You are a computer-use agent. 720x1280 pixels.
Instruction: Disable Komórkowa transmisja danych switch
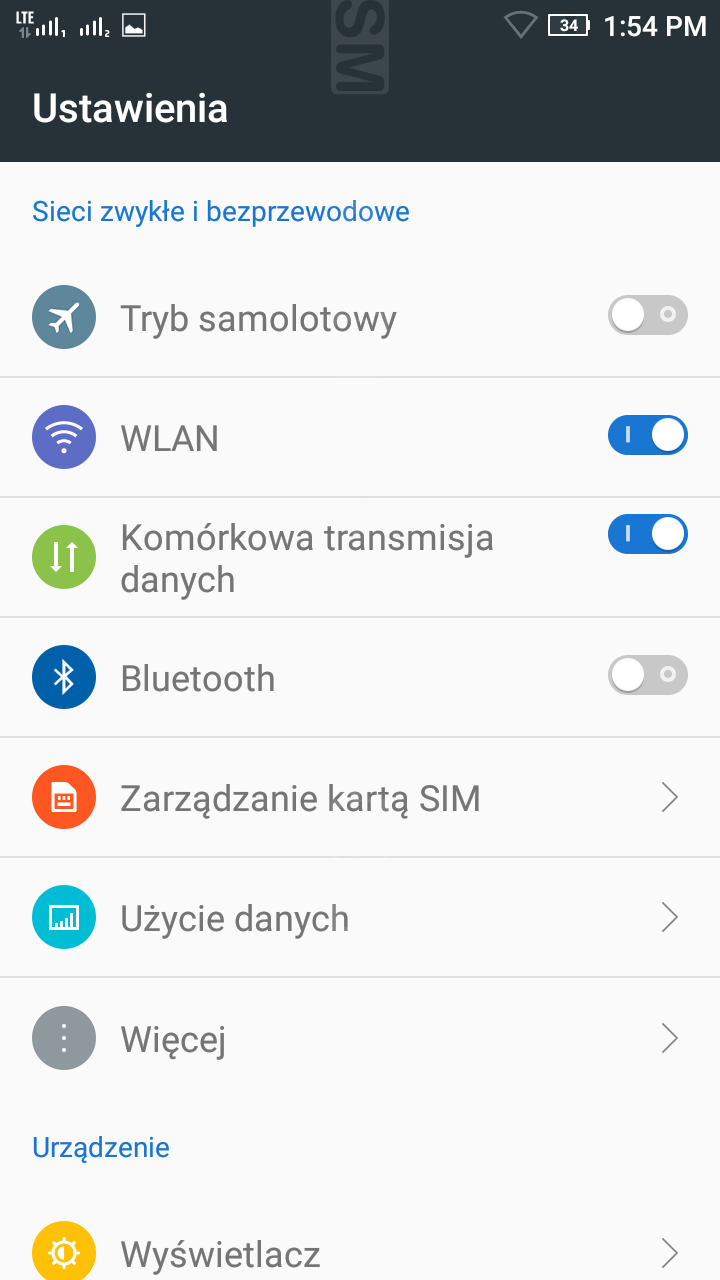[647, 534]
